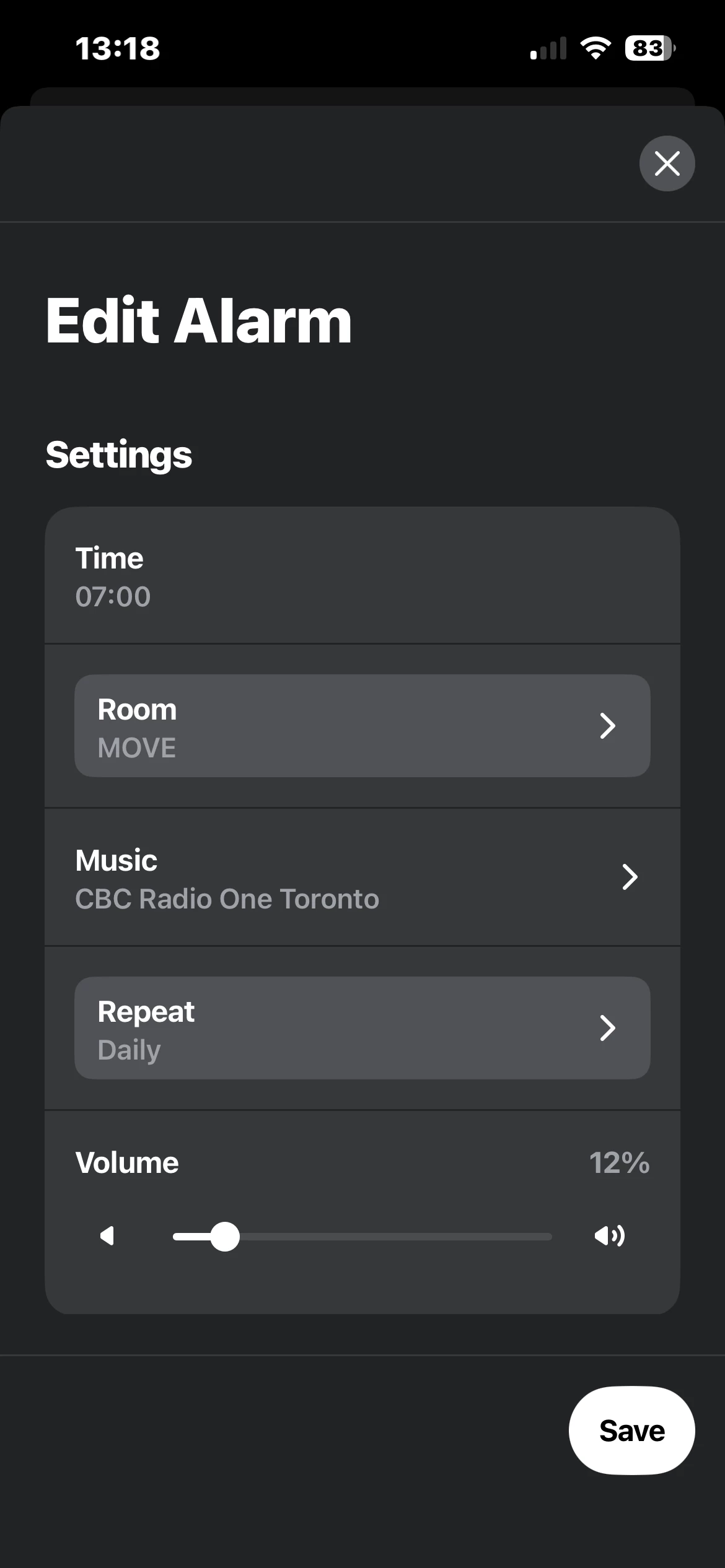Image resolution: width=725 pixels, height=1568 pixels.
Task: Tap the high volume speaker icon
Action: coord(609,1236)
